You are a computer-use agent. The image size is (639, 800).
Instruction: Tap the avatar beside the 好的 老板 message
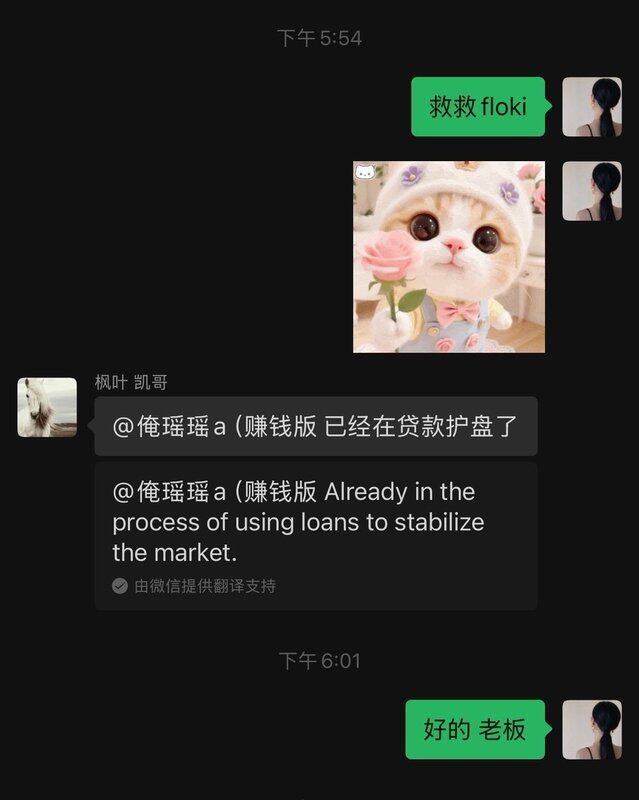(591, 729)
